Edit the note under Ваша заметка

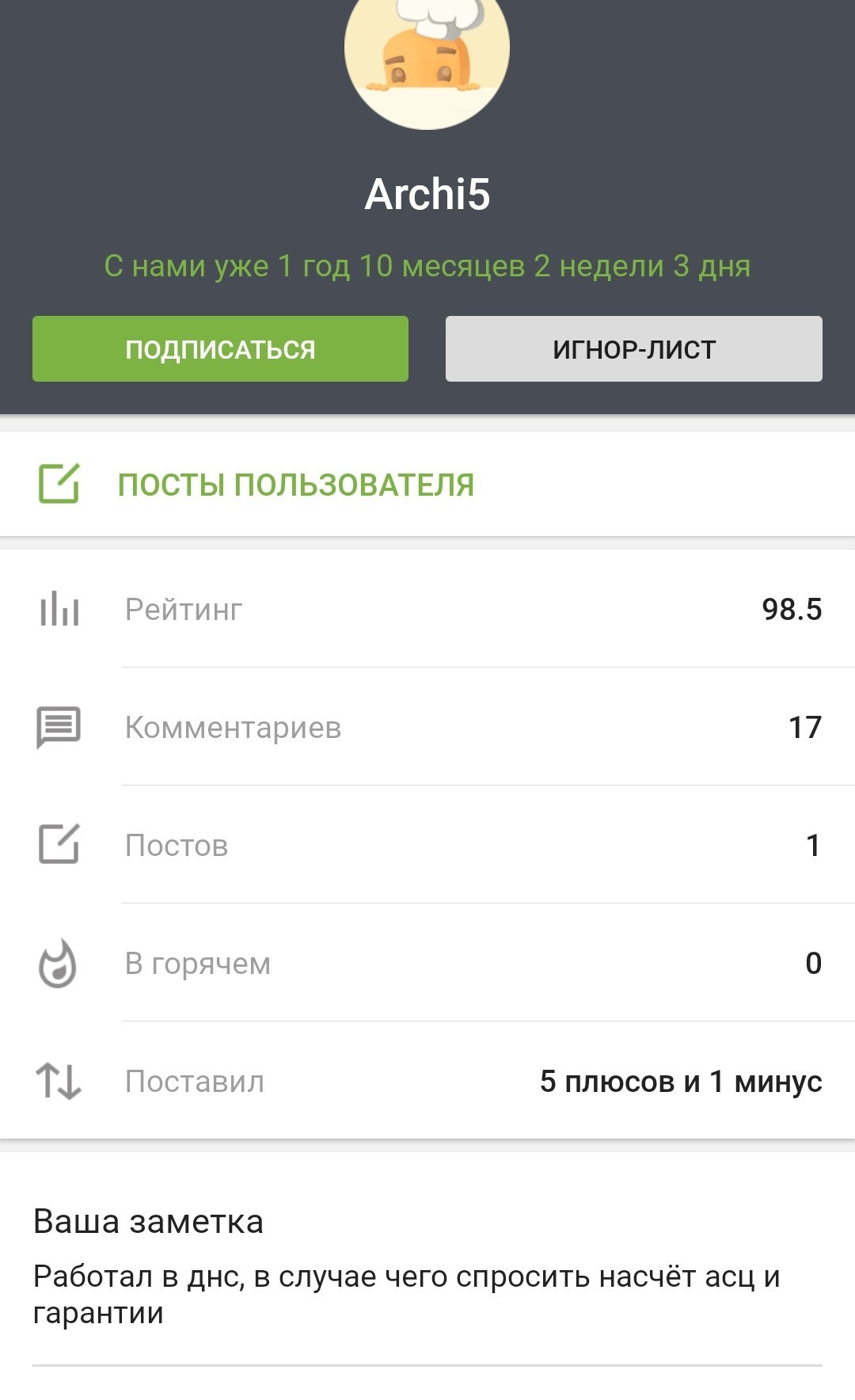405,1294
